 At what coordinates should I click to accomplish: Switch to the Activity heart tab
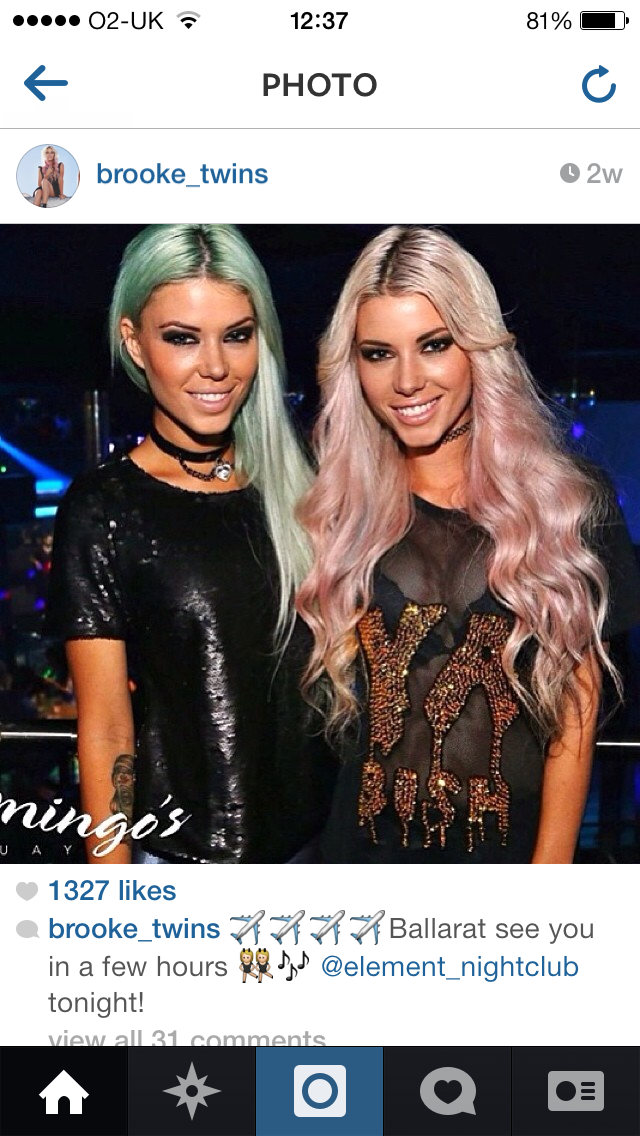(447, 1091)
